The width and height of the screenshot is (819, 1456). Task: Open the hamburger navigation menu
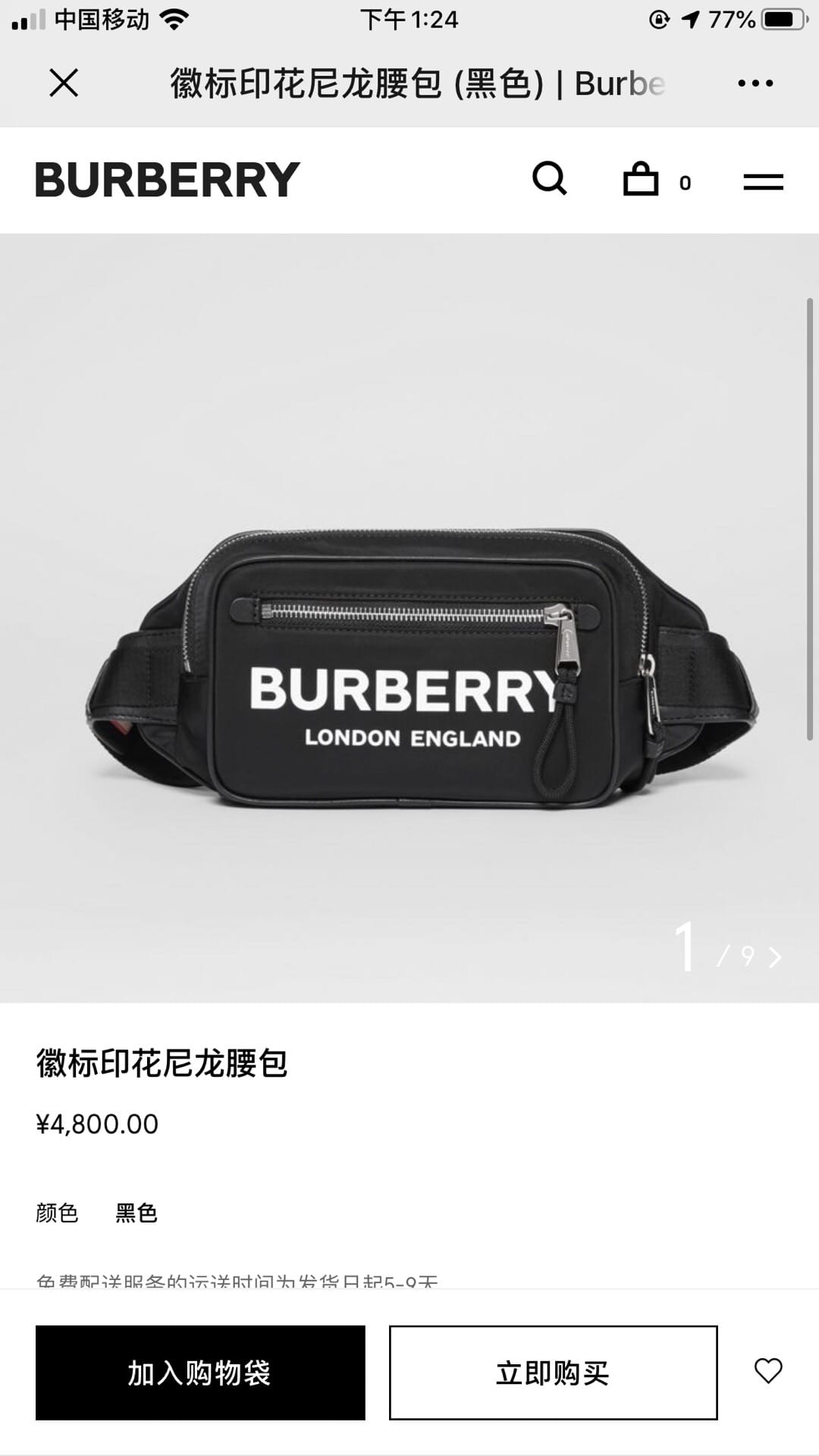tap(763, 181)
